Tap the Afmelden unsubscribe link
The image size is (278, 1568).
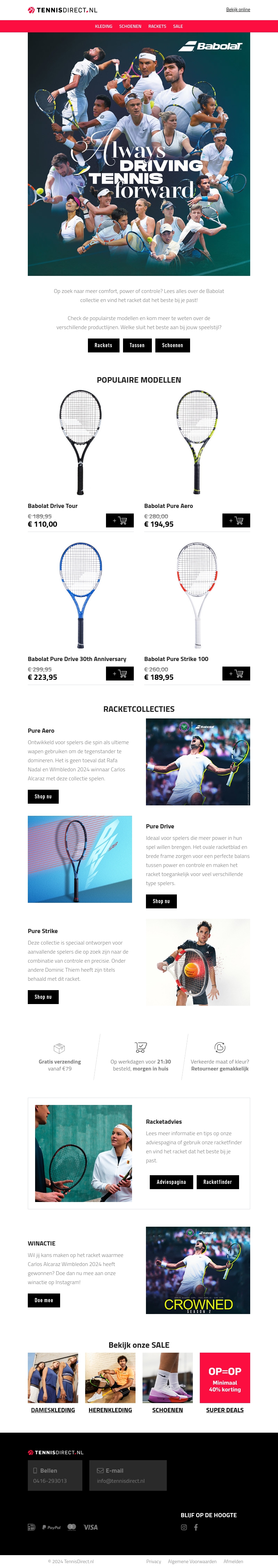(233, 1561)
